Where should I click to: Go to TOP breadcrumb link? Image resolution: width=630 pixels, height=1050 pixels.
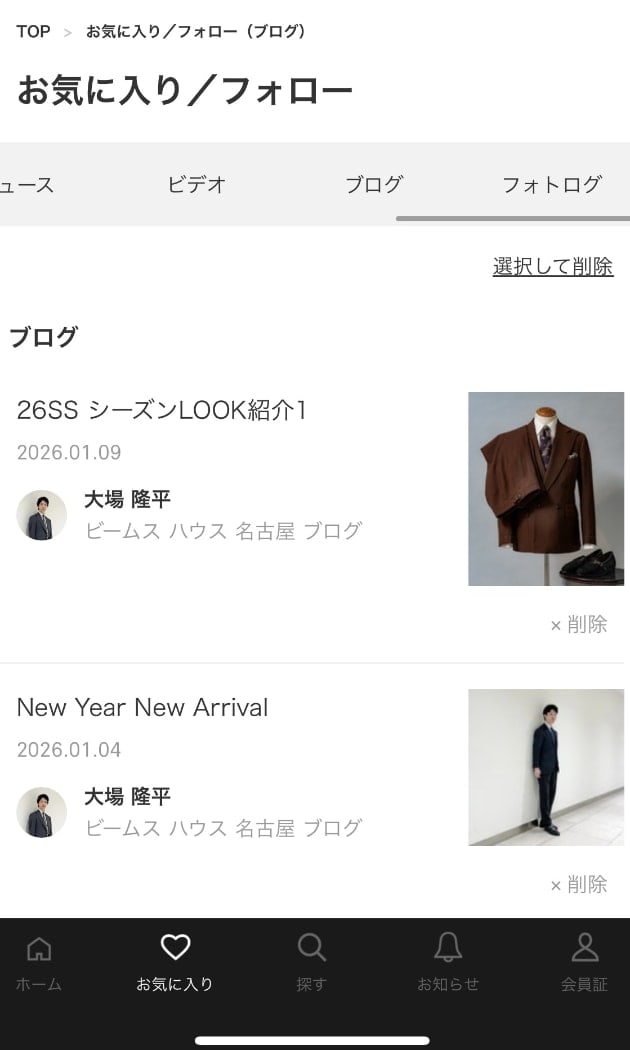(33, 32)
